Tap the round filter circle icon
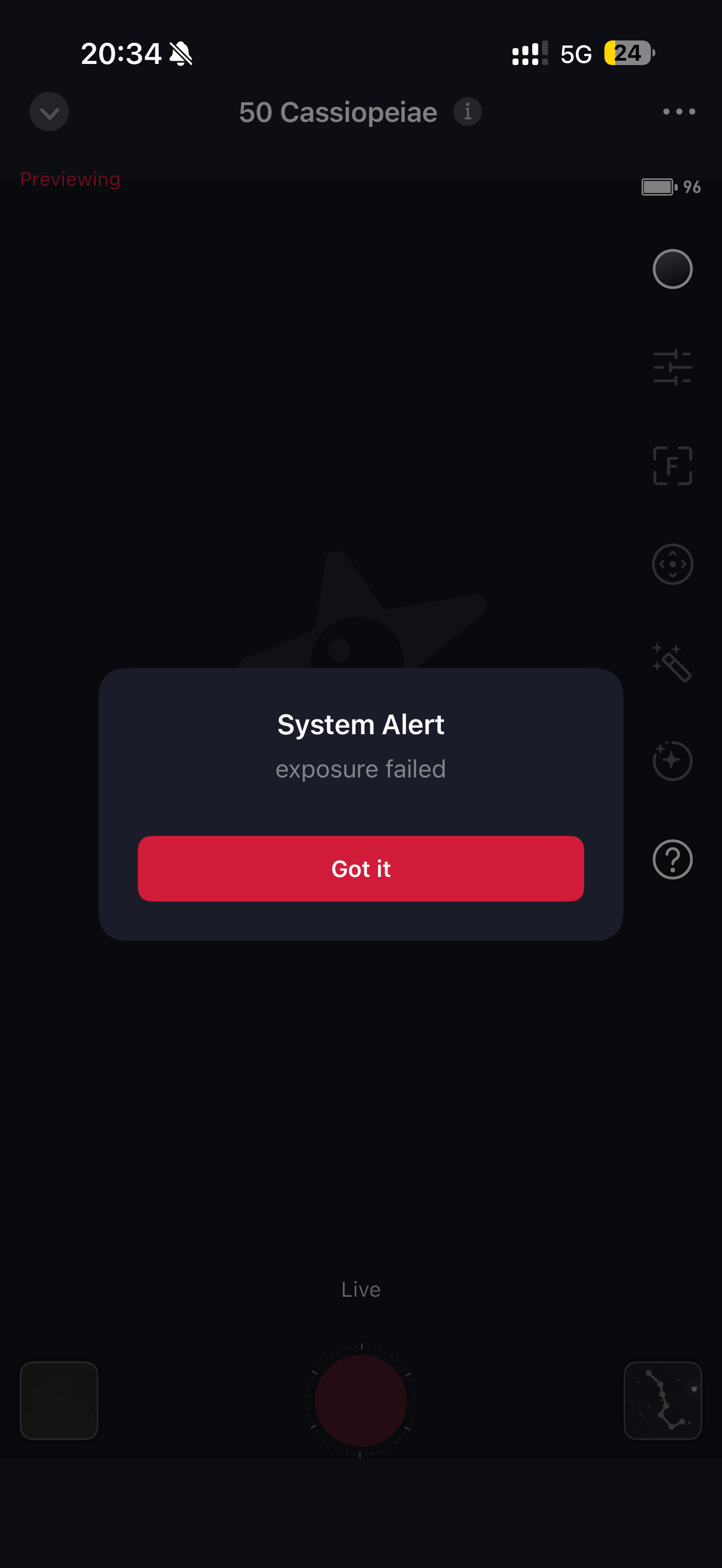The height and width of the screenshot is (1568, 722). click(672, 269)
